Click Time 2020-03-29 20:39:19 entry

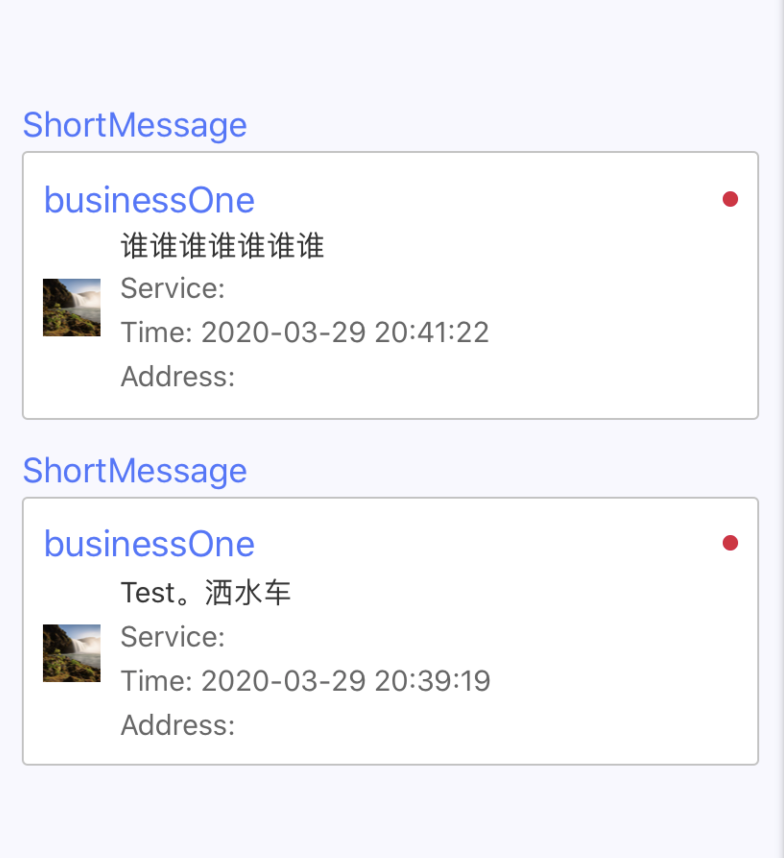pos(304,681)
